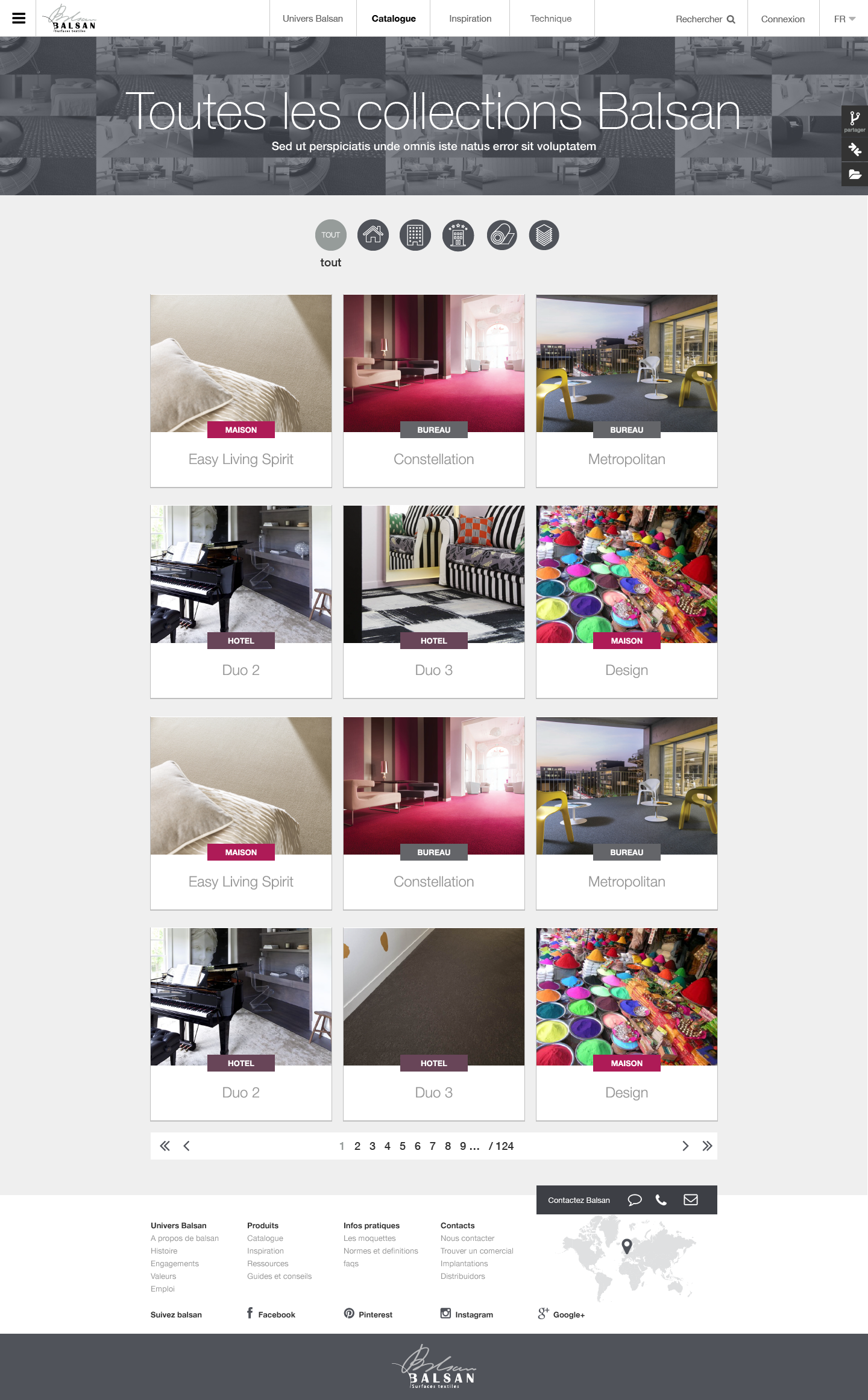The height and width of the screenshot is (1400, 868).
Task: Filter collections by hotel stars icon
Action: [x=458, y=235]
